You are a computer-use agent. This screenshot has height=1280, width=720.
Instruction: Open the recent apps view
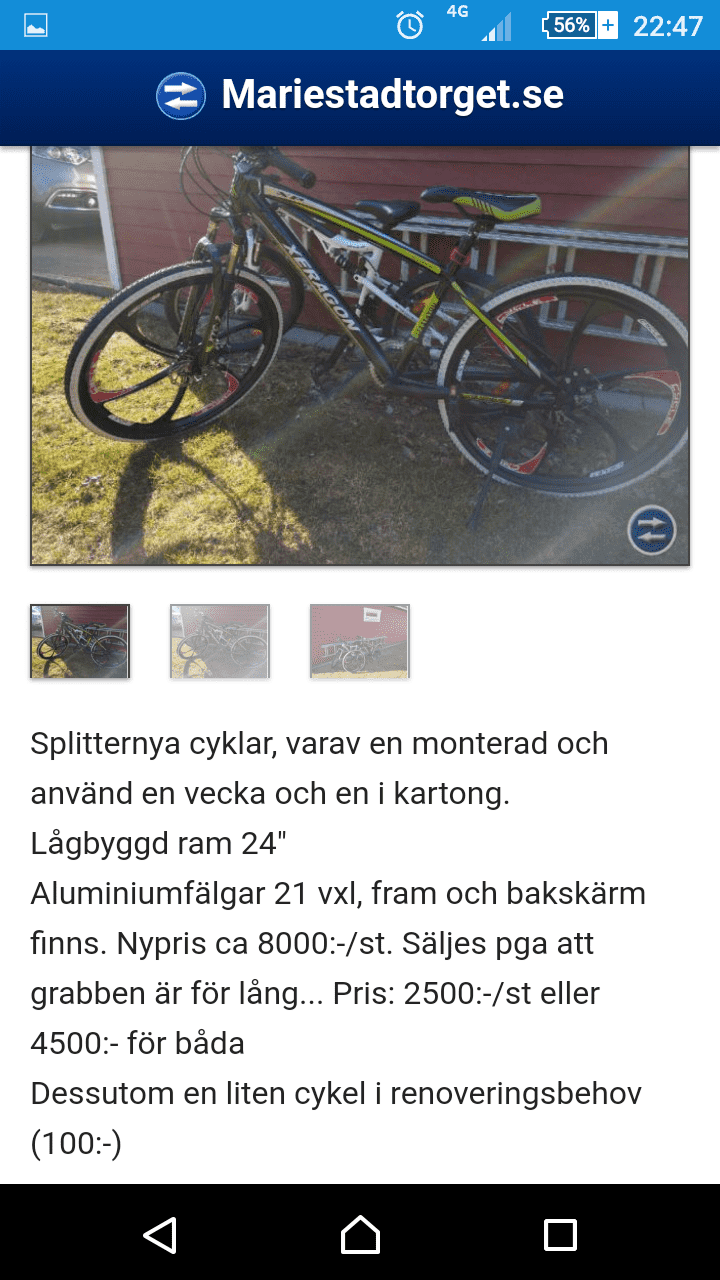(560, 1234)
